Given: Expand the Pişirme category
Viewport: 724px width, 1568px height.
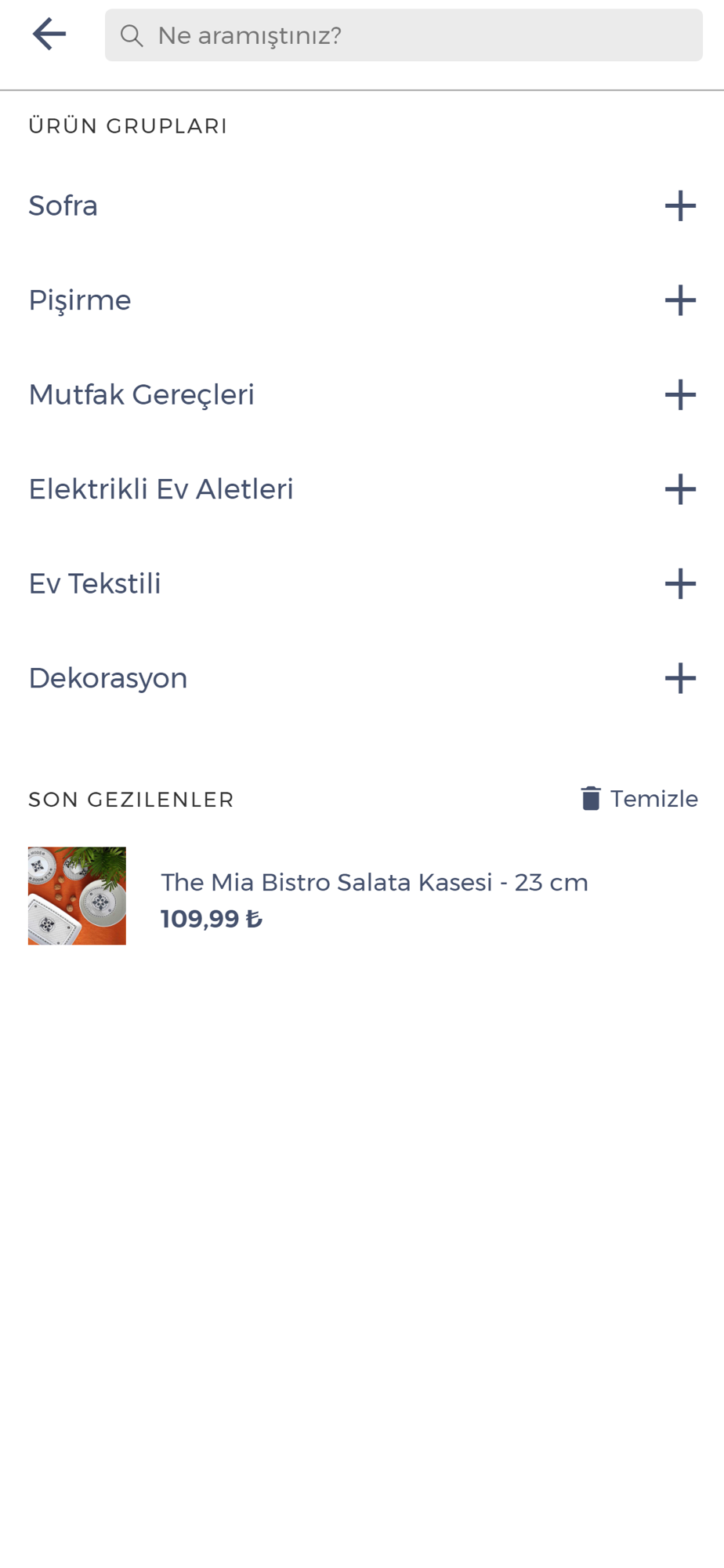Looking at the screenshot, I should (x=679, y=300).
